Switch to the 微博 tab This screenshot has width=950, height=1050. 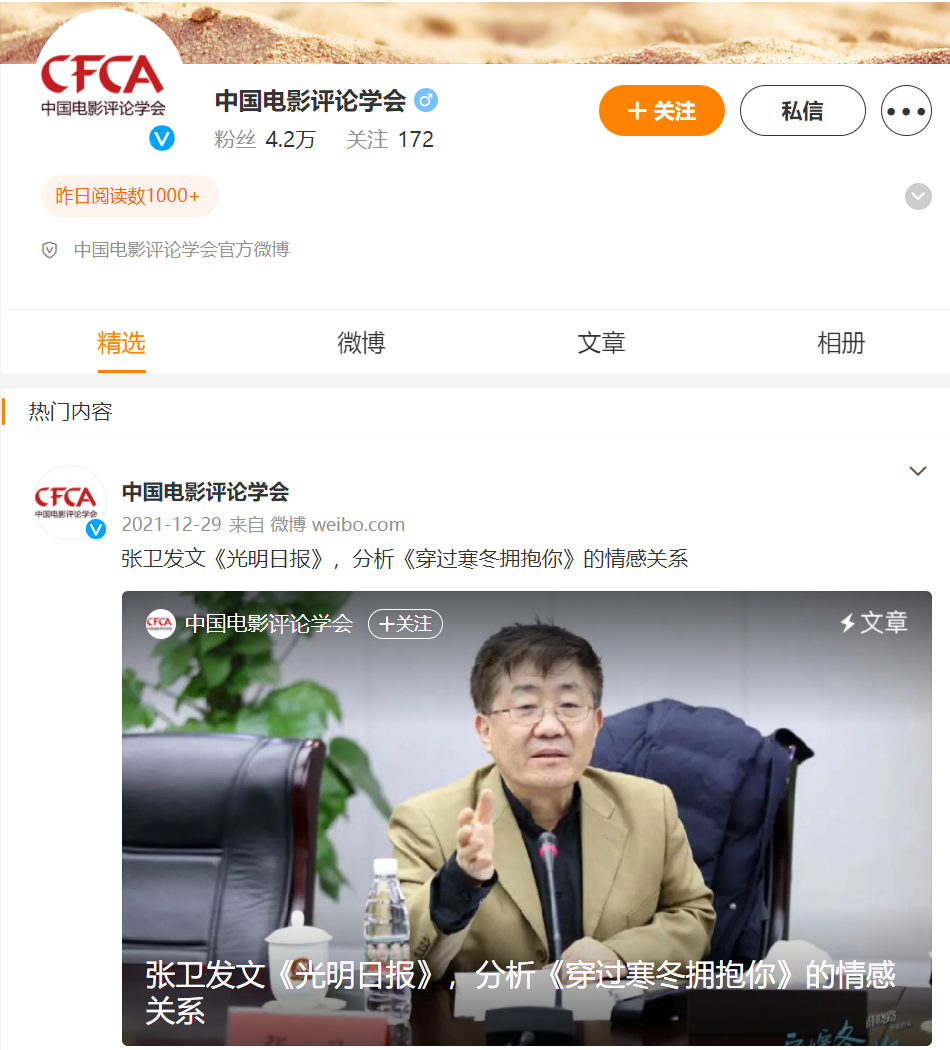tap(361, 343)
